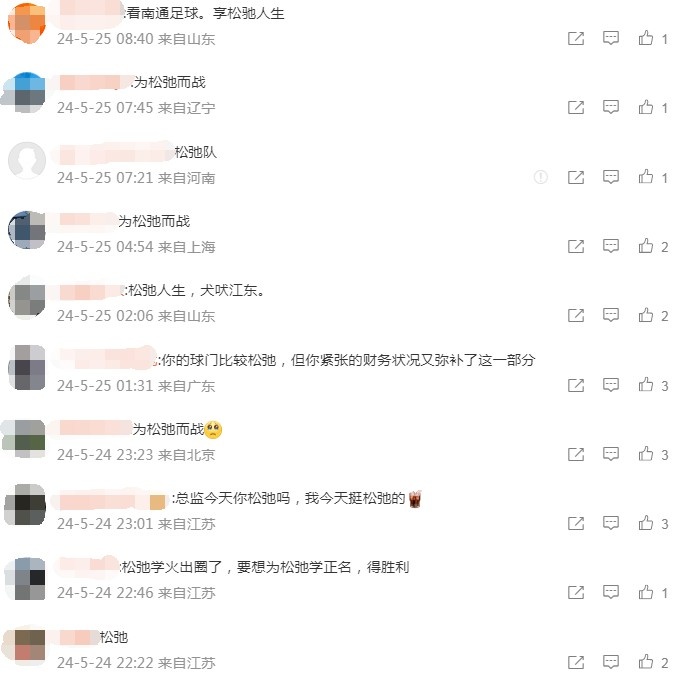Like the comment "看南通足球。享松弛人生"

coord(646,39)
